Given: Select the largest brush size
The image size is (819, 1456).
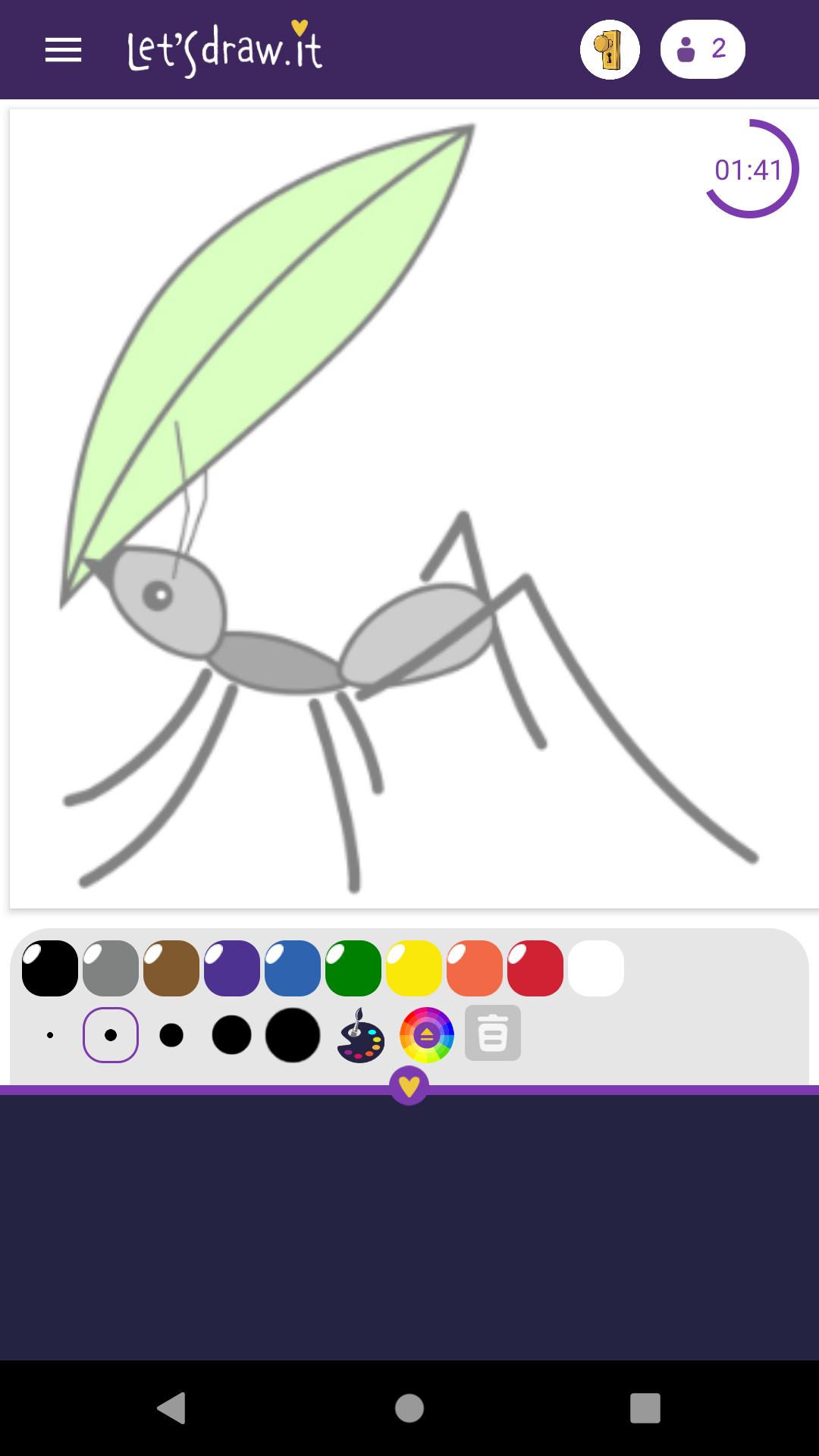Looking at the screenshot, I should tap(293, 1033).
